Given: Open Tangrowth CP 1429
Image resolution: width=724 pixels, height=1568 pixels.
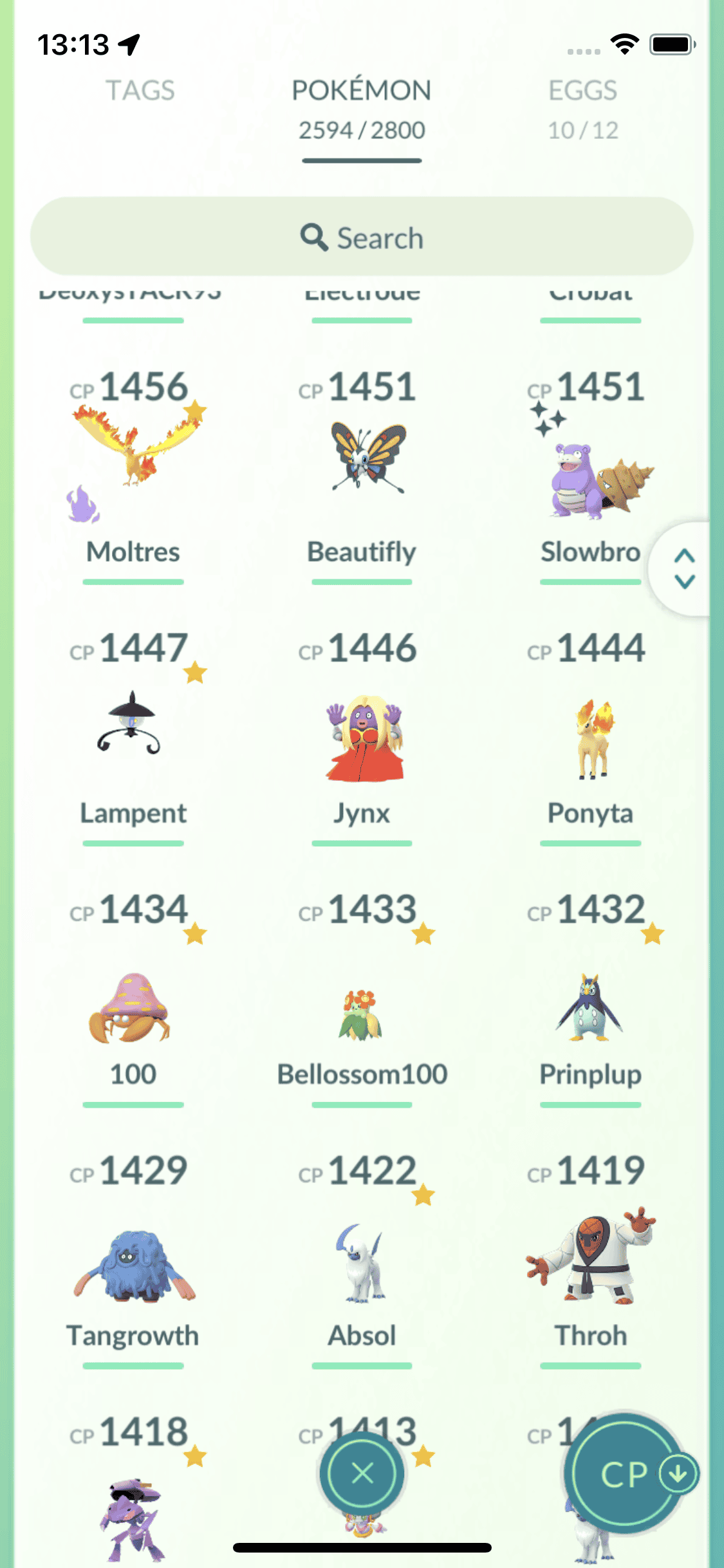Looking at the screenshot, I should [x=133, y=1265].
